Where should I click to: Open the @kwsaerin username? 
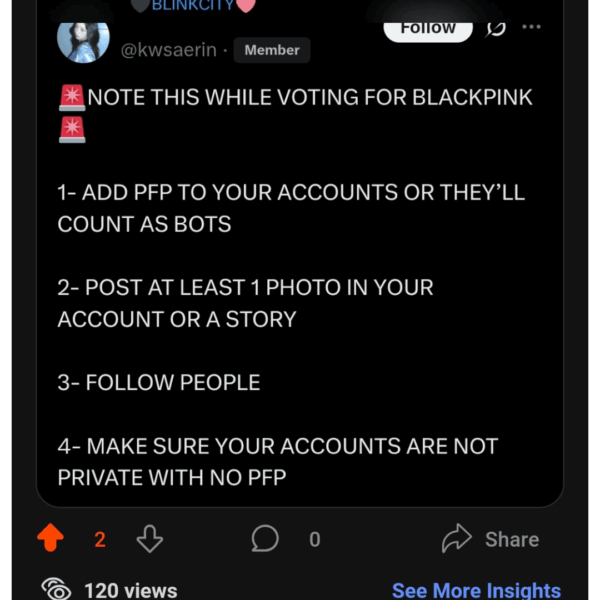coord(168,49)
